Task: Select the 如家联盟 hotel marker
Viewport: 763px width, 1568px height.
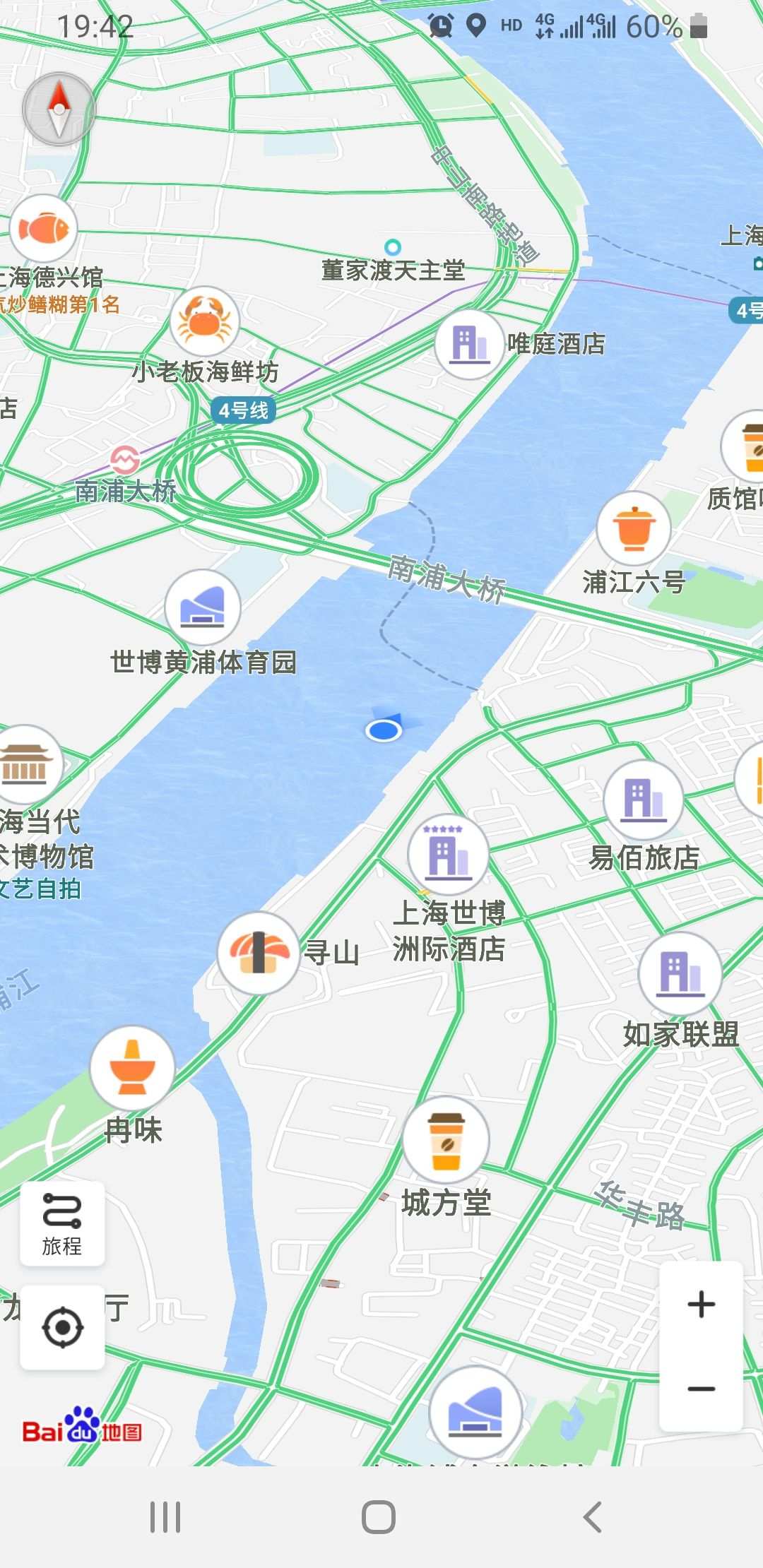Action: (680, 973)
